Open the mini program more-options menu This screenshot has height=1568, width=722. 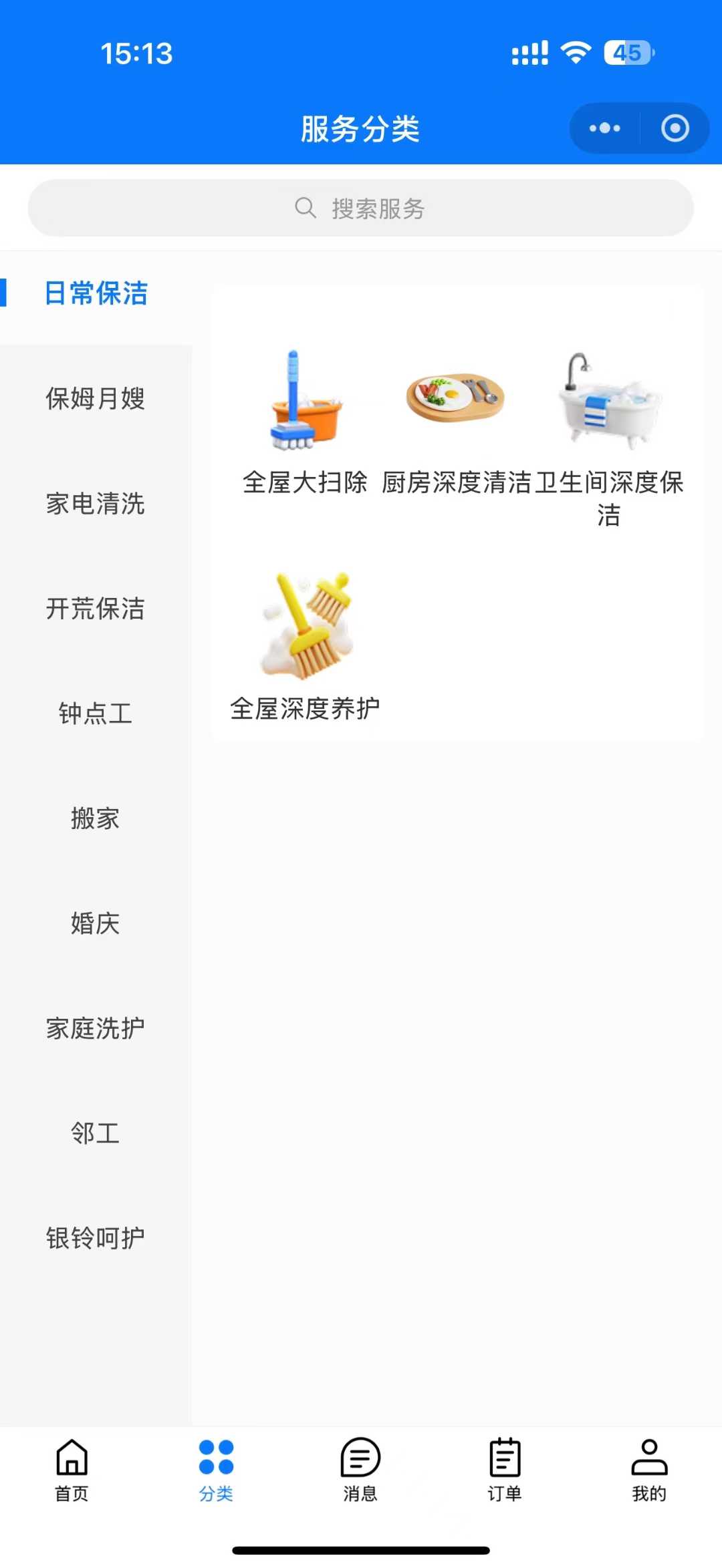(x=605, y=128)
